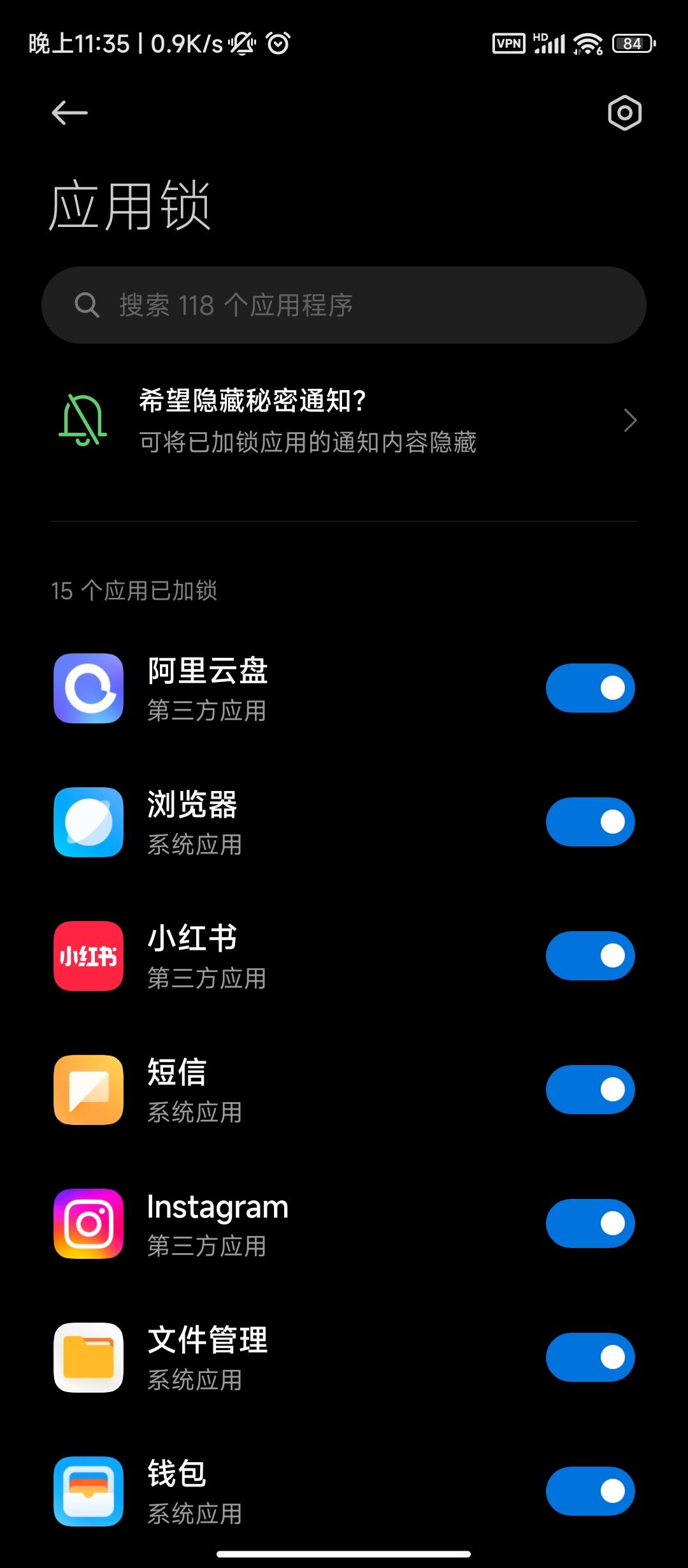
Task: Turn off app lock for 阿里云盘
Action: point(590,688)
